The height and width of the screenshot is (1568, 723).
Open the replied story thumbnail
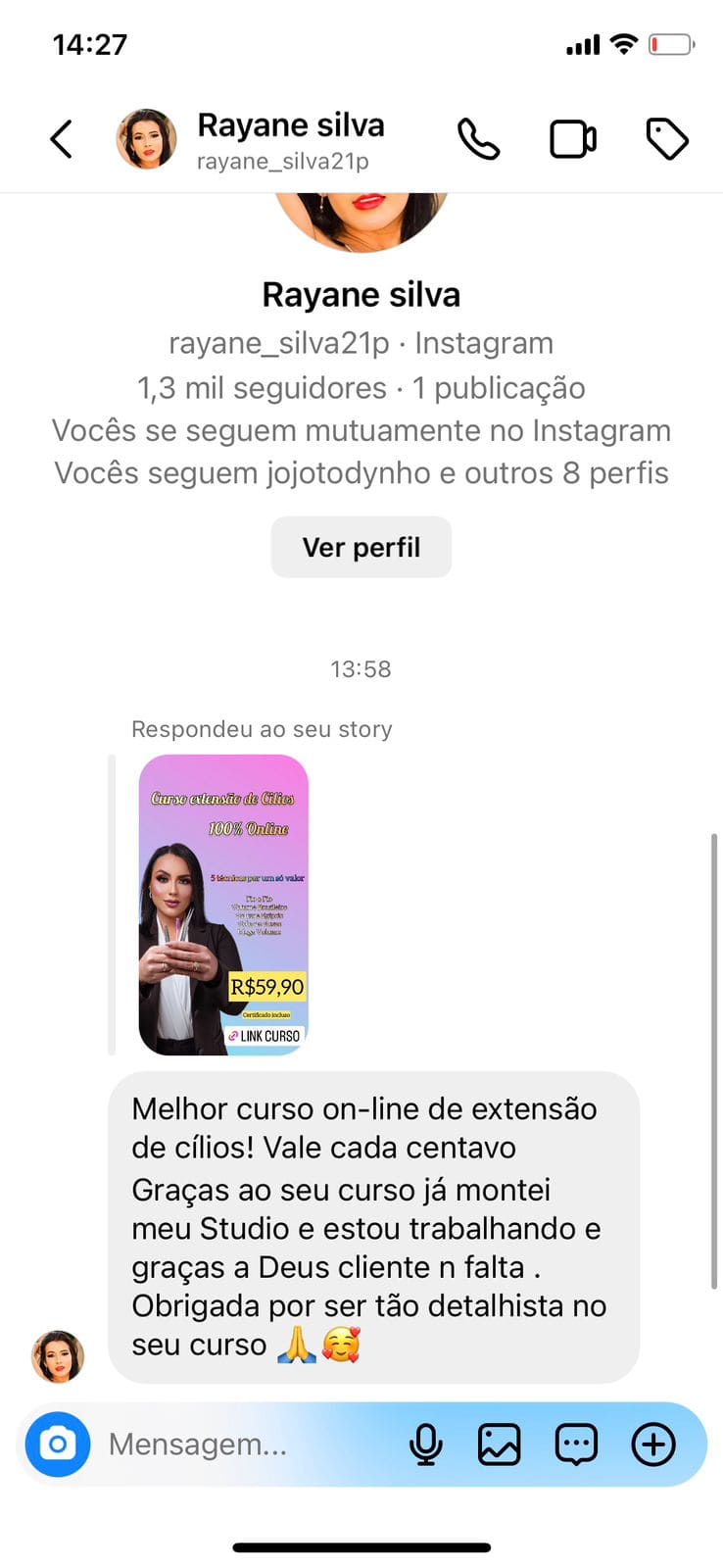pos(223,905)
